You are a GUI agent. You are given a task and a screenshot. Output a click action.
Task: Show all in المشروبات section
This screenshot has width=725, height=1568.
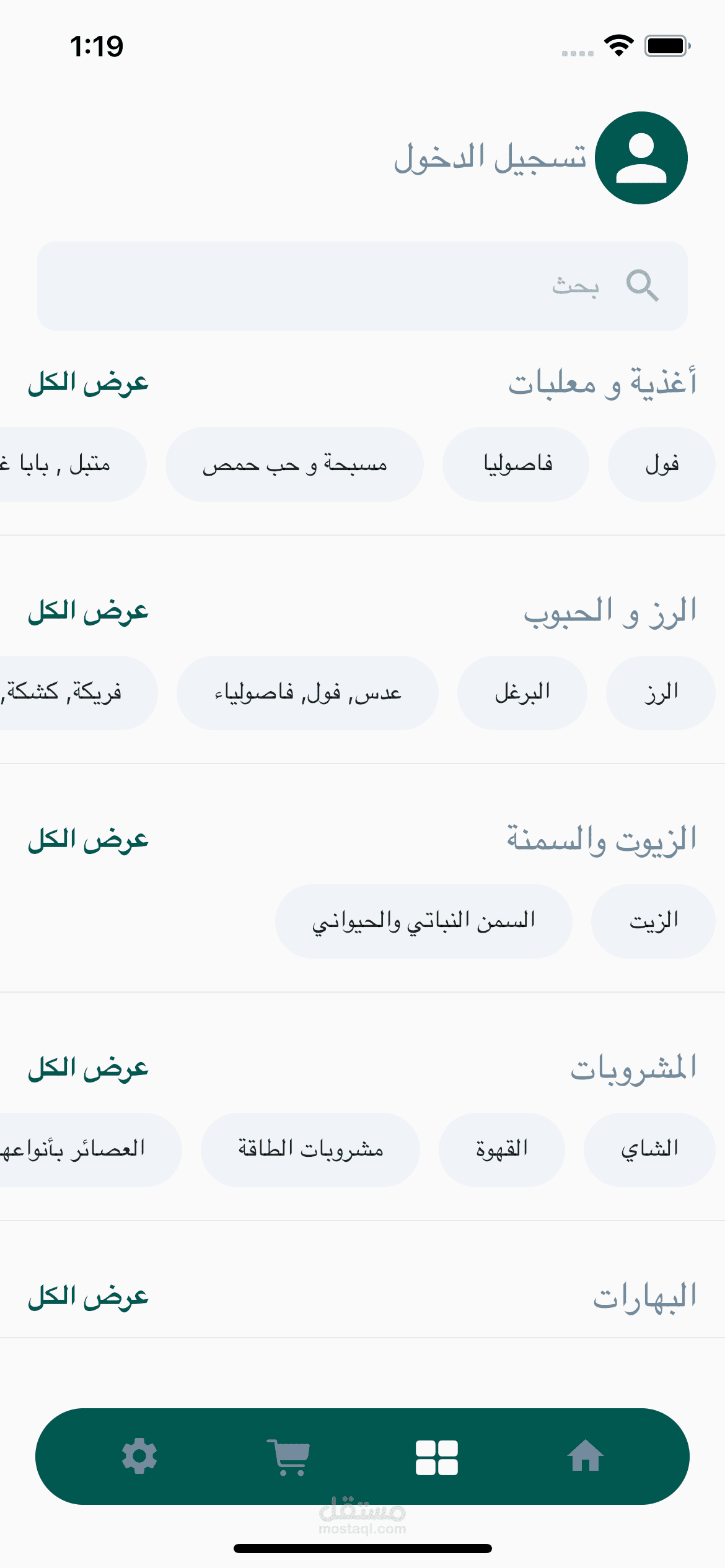[88, 1068]
